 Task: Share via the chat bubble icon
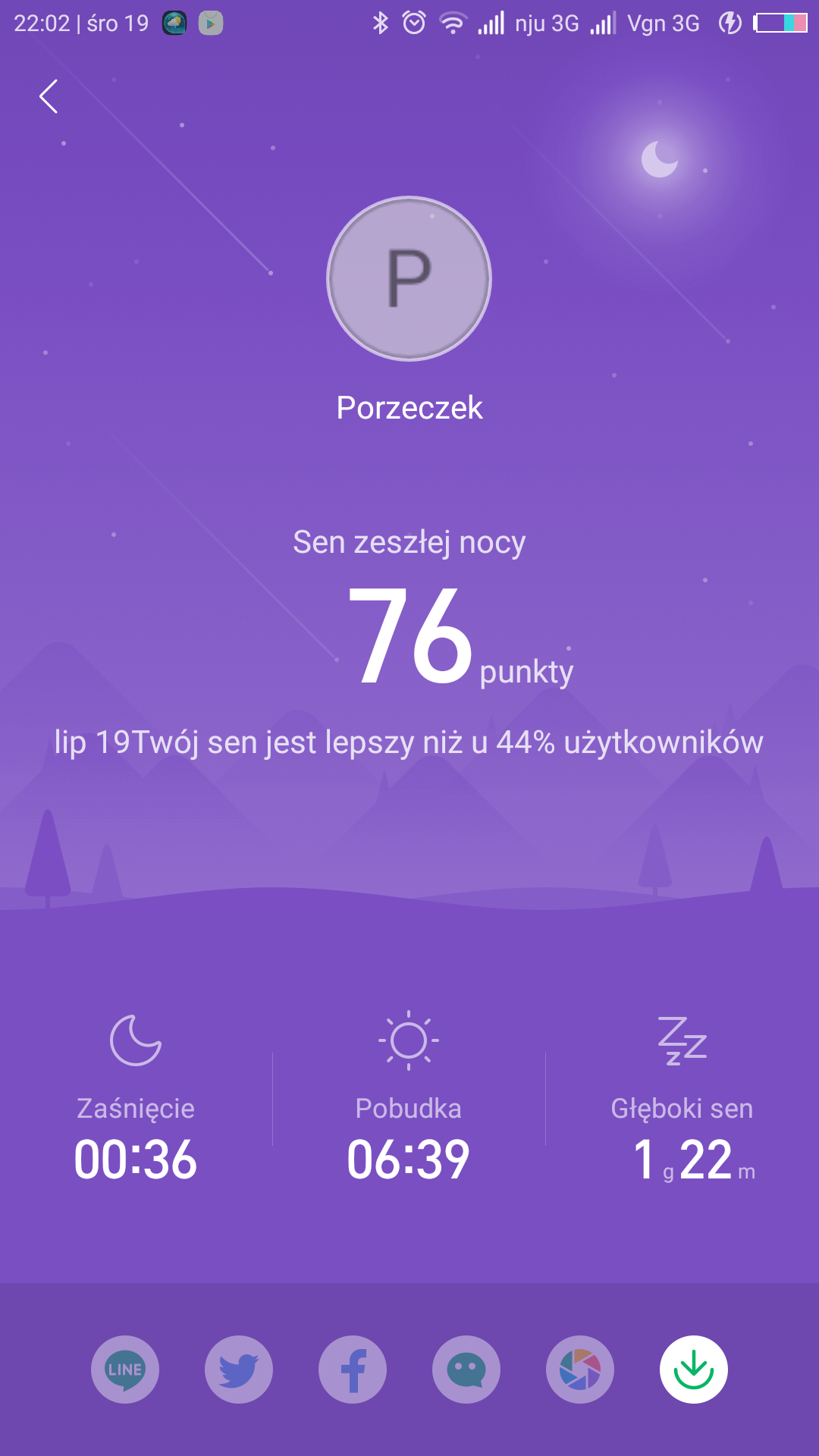pos(466,1370)
